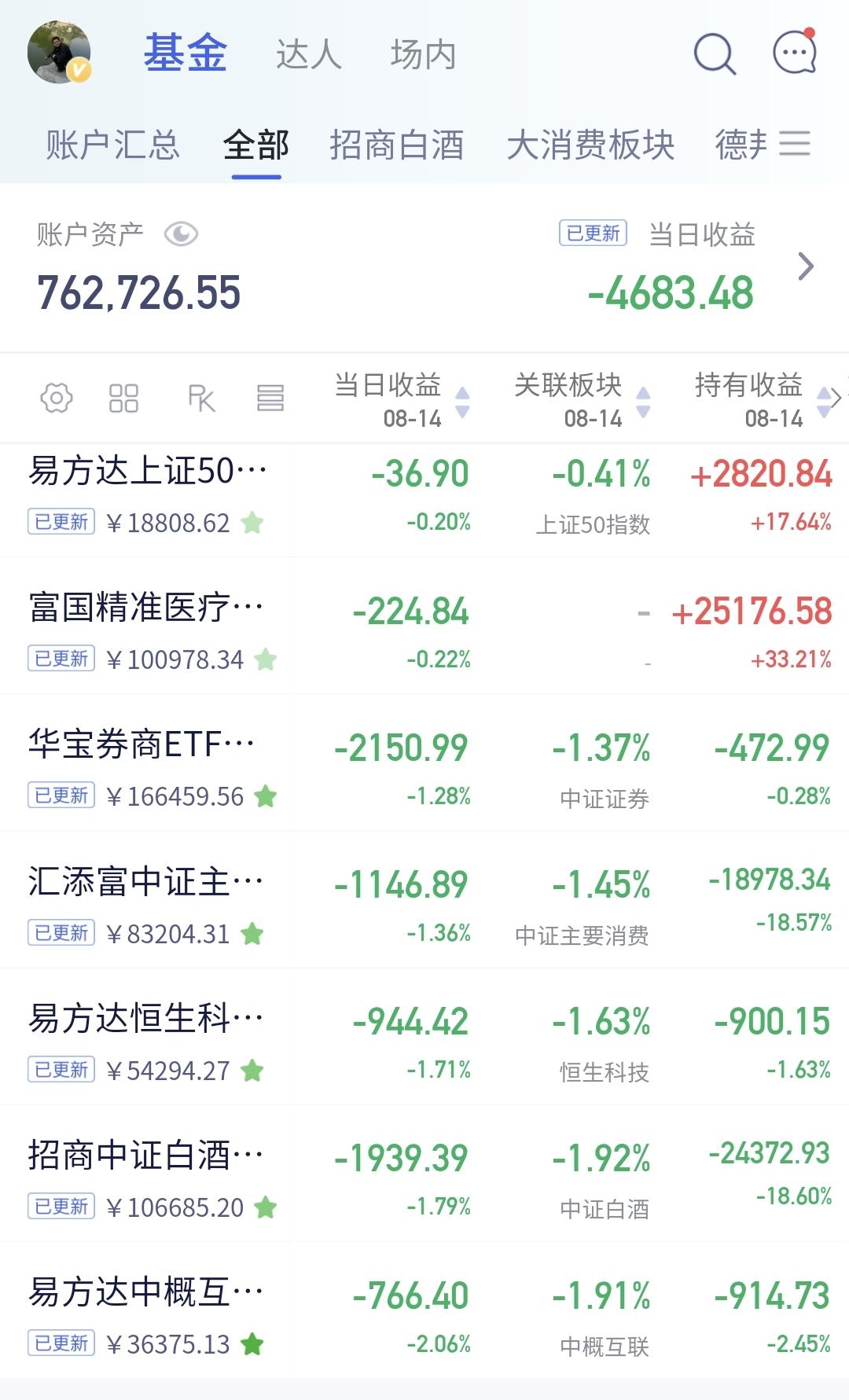
Task: Open 当日收益 details via the chevron
Action: pos(806,266)
